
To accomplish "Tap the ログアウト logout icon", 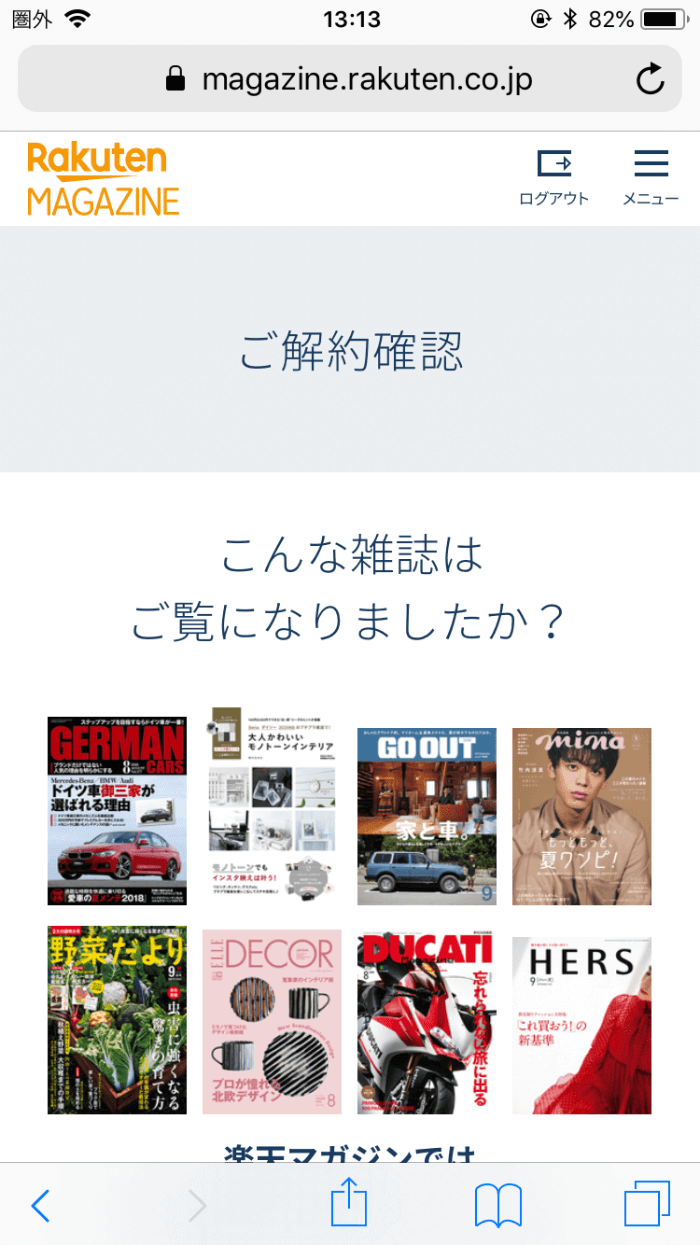I will 554,176.
